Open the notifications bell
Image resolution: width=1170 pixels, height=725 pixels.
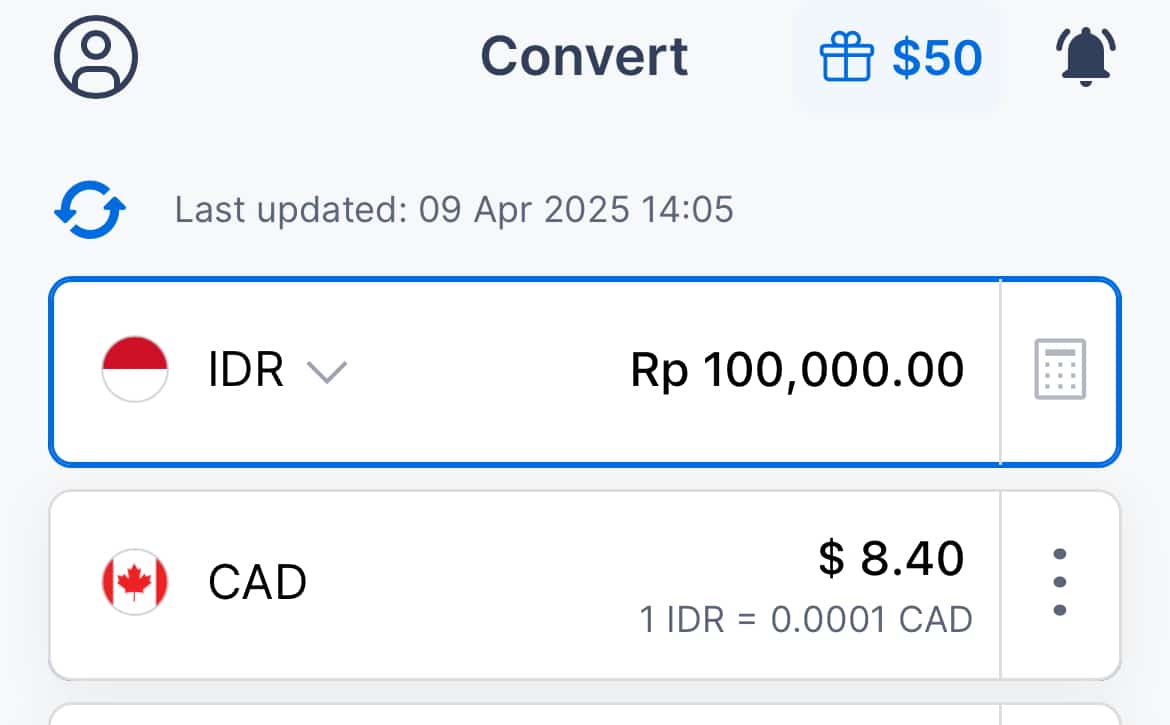(x=1085, y=57)
